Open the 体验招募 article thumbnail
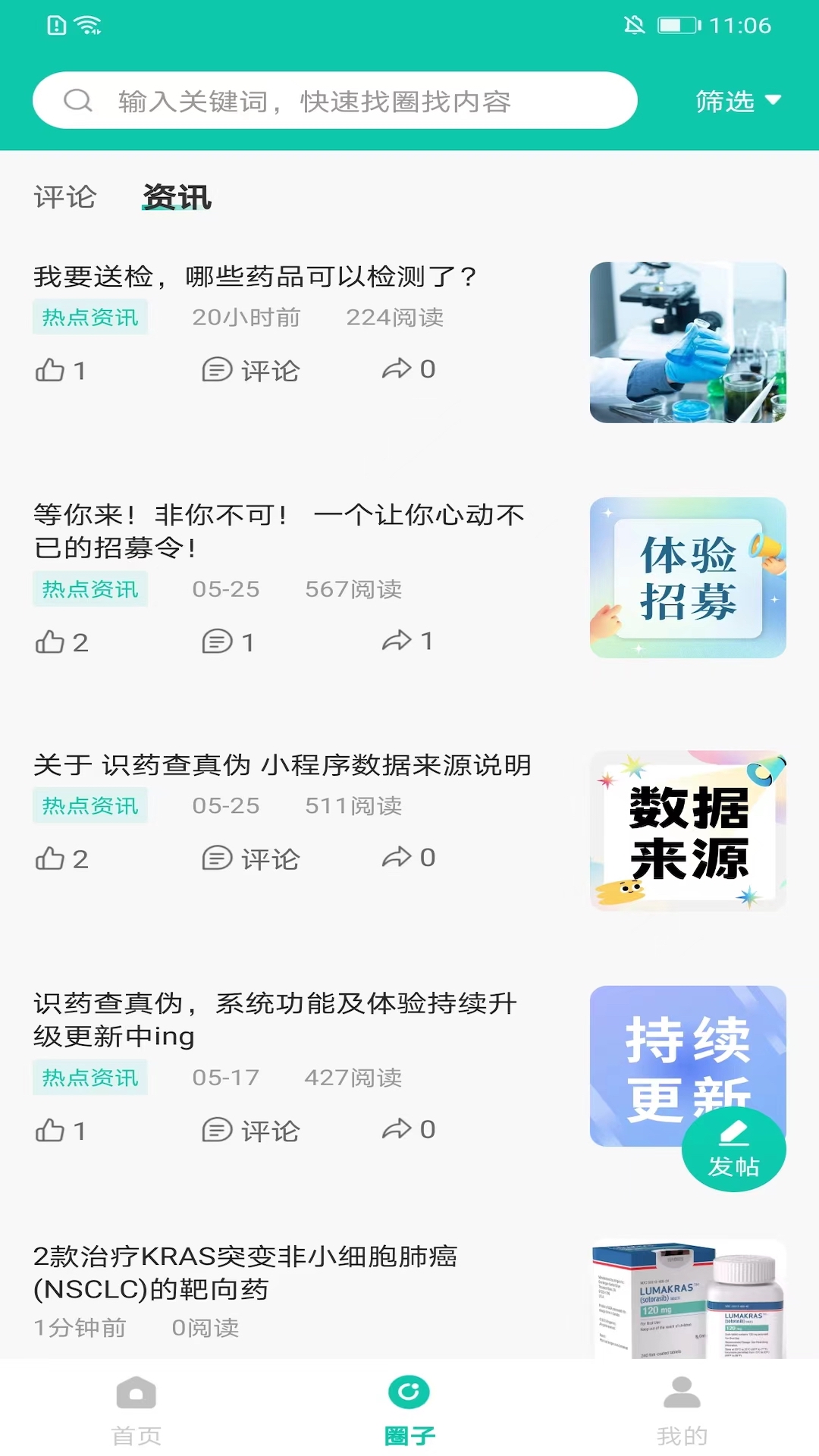Screen dimensions: 819x1456 pos(687,578)
